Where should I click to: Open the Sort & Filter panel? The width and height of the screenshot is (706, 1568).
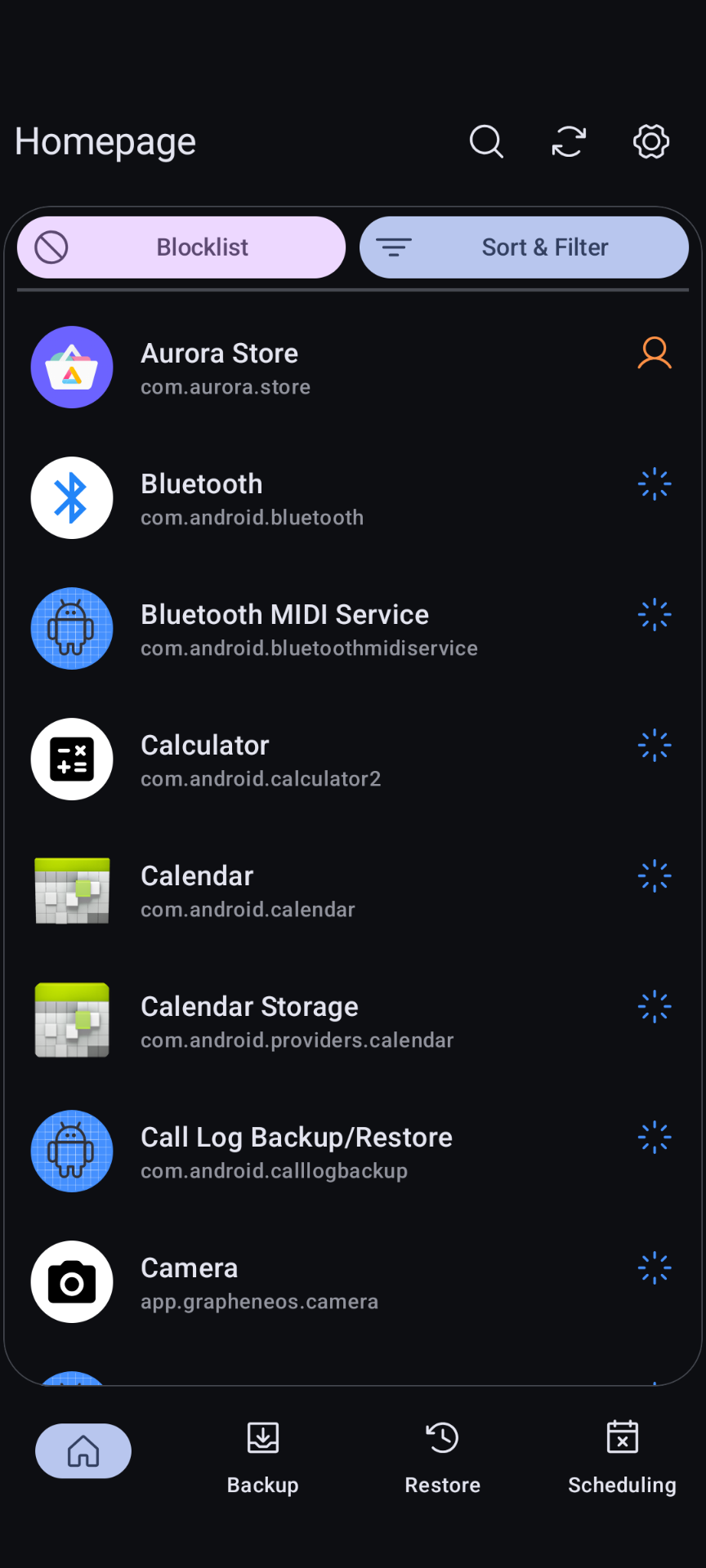coord(524,247)
